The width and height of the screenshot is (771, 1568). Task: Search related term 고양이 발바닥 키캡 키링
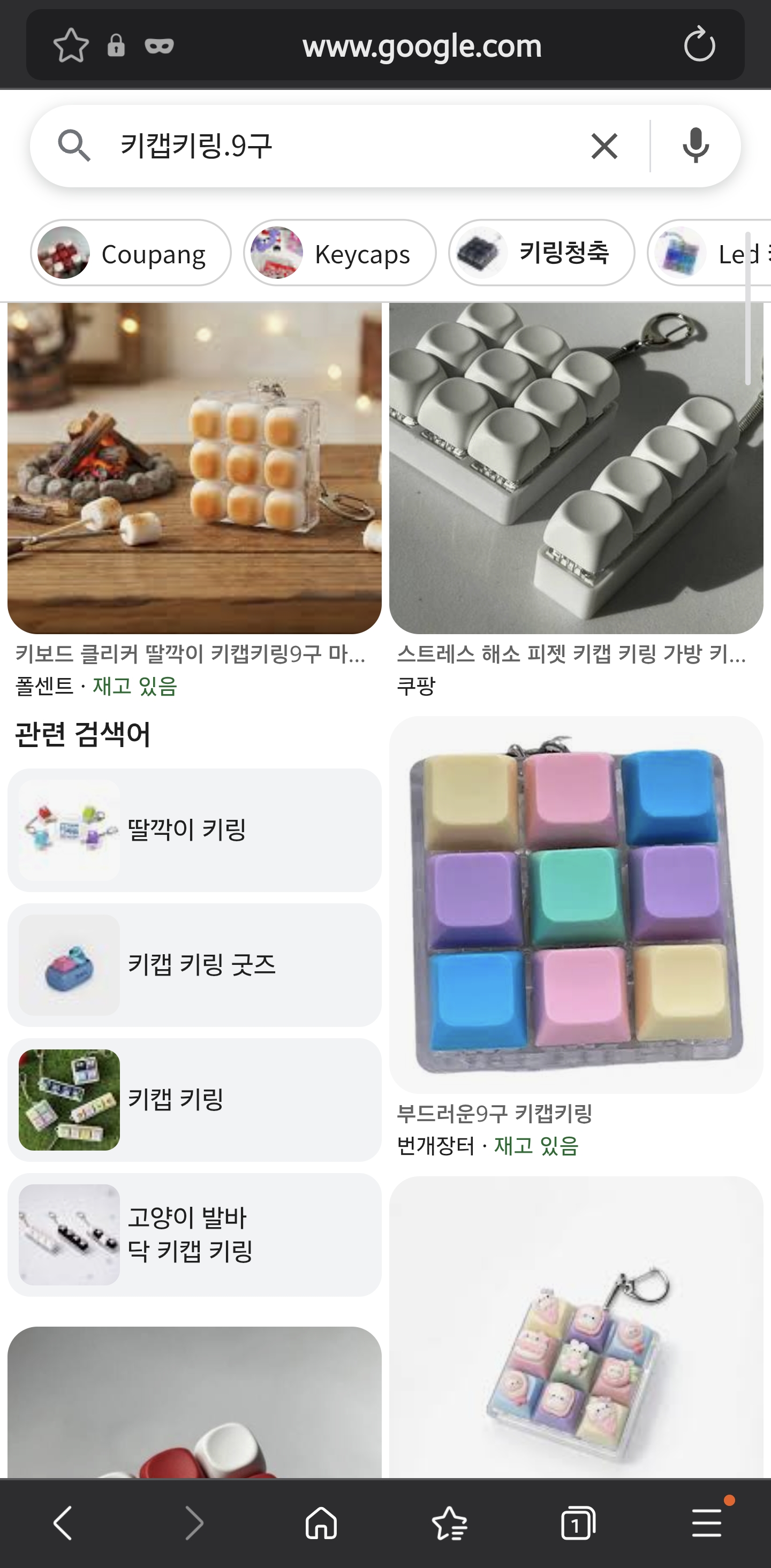(194, 1235)
